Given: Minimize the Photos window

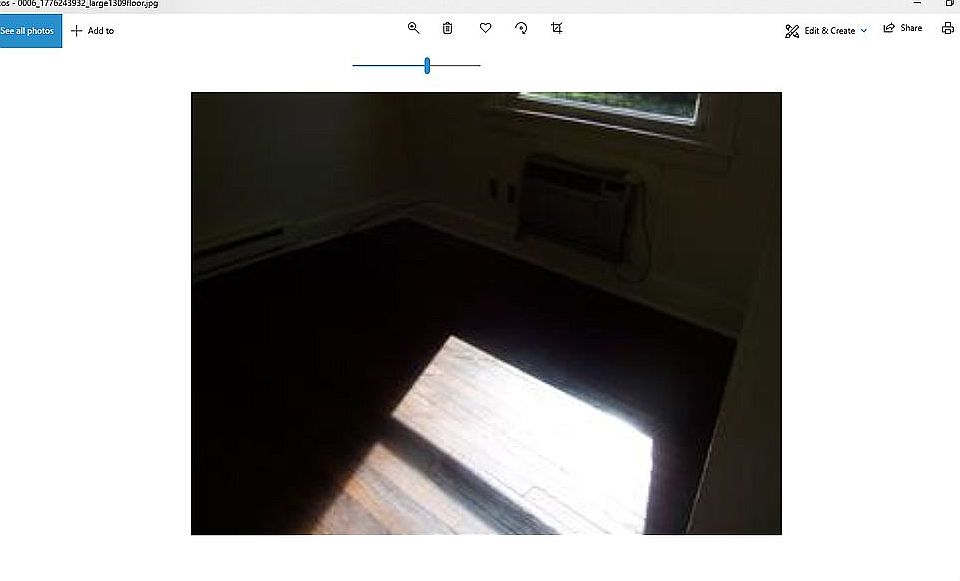Looking at the screenshot, I should [x=917, y=3].
